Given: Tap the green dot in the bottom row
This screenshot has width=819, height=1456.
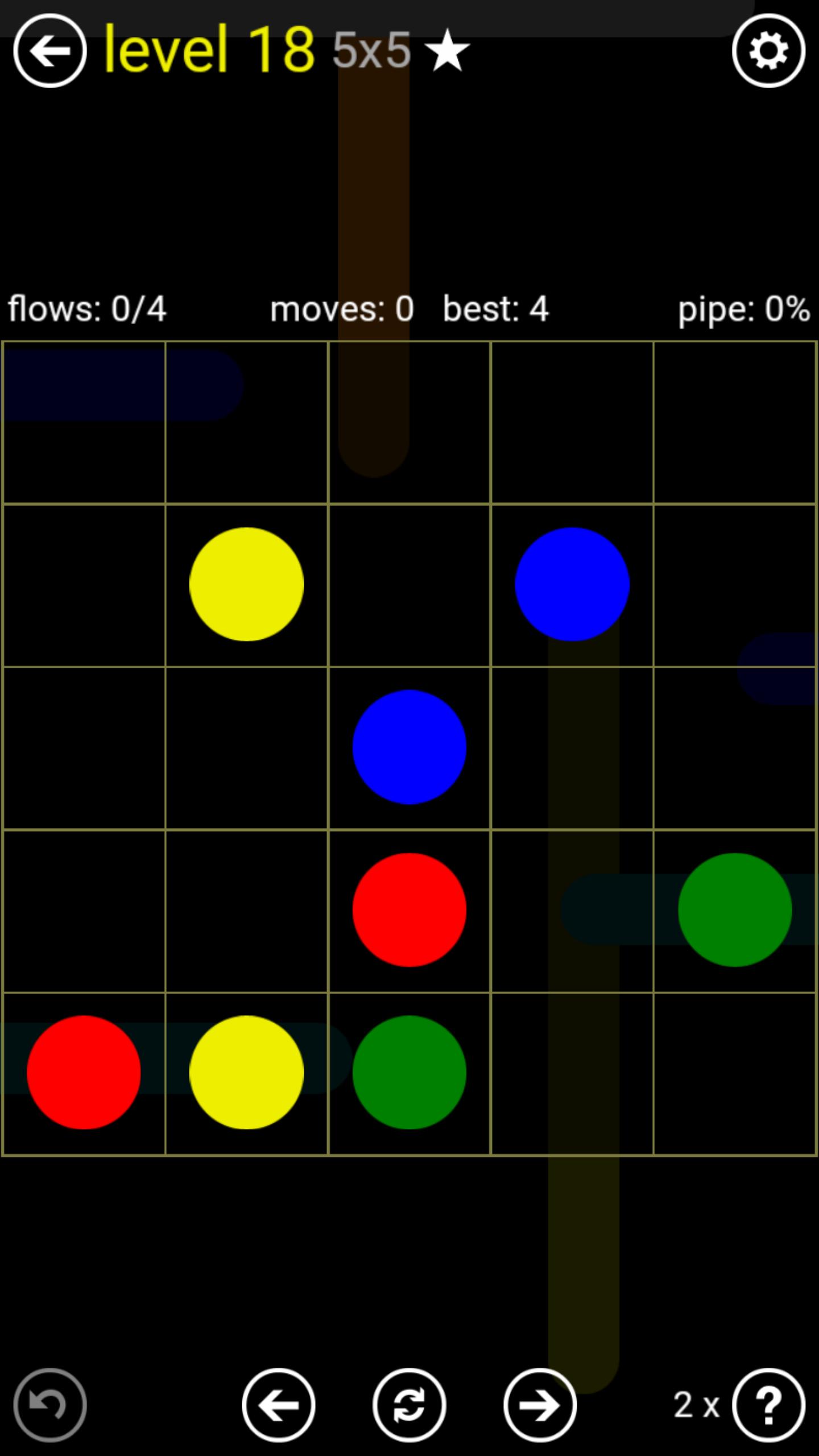Looking at the screenshot, I should 409,1072.
